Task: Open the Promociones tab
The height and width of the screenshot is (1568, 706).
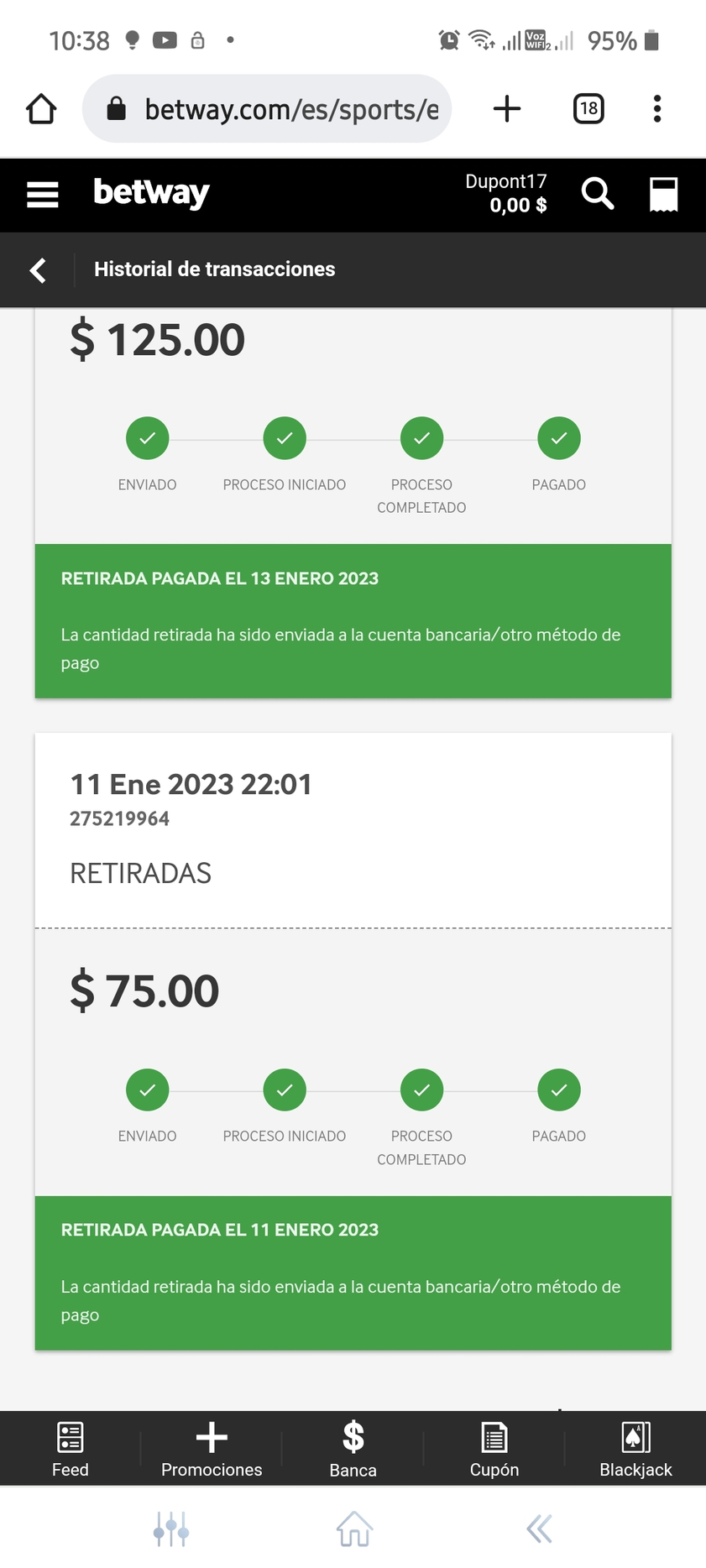Action: click(212, 1449)
